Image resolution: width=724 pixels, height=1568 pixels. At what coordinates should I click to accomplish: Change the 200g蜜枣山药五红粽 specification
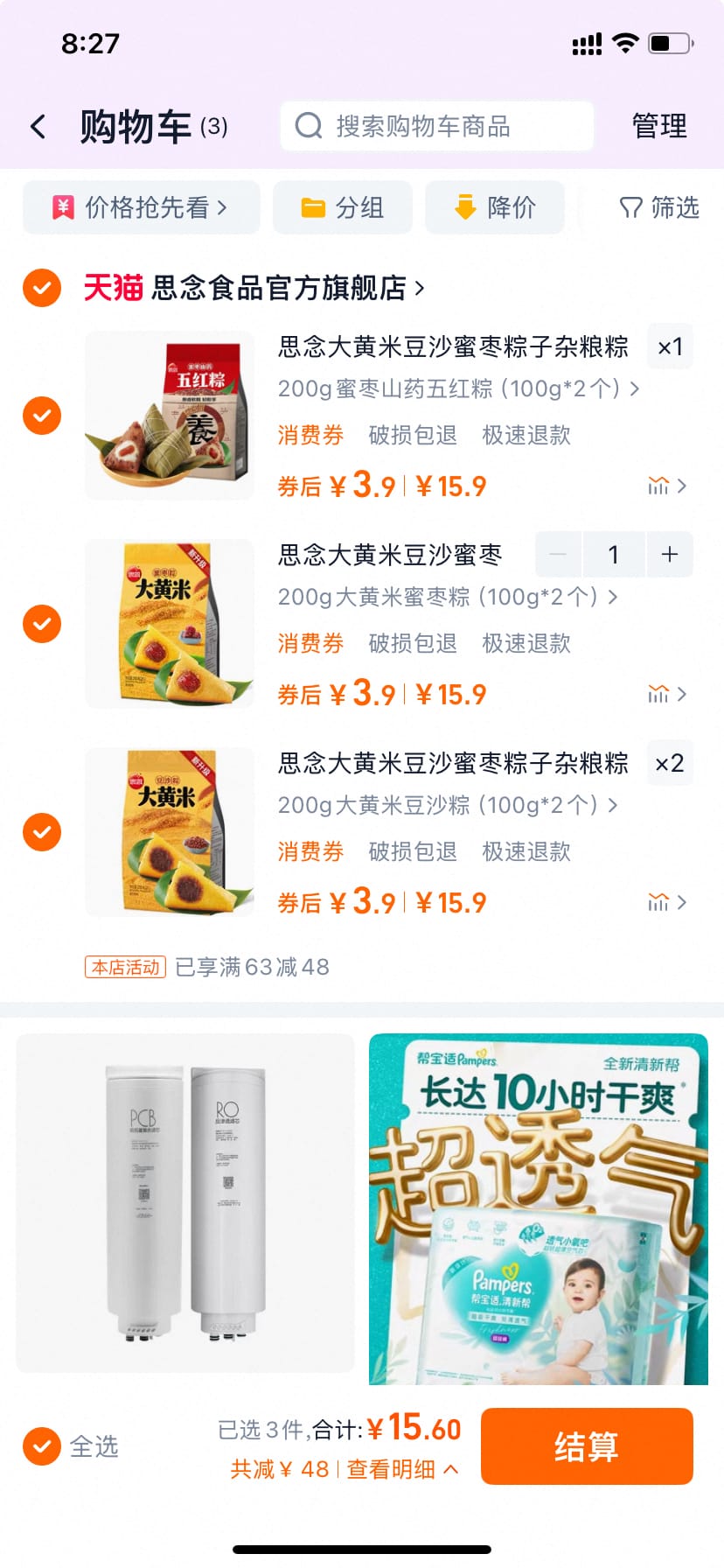458,388
